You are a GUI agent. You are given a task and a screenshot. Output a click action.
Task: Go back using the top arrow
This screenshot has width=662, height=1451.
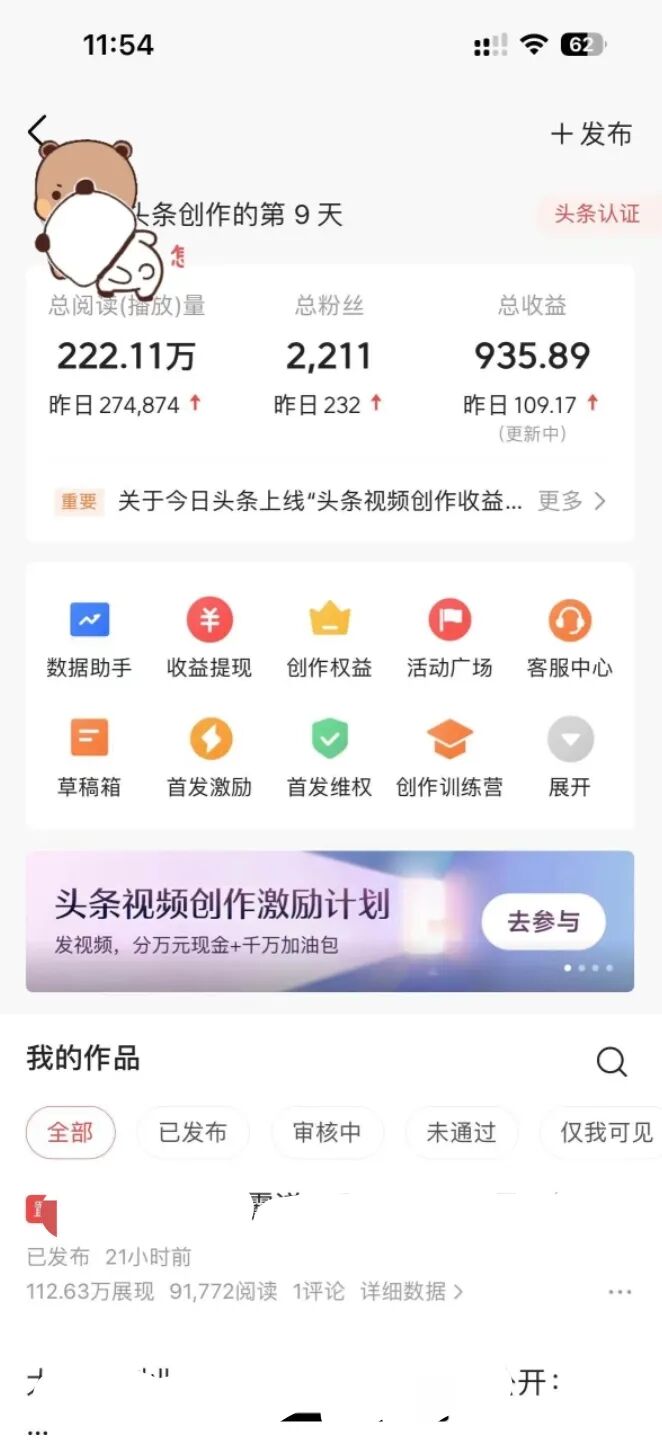point(38,131)
